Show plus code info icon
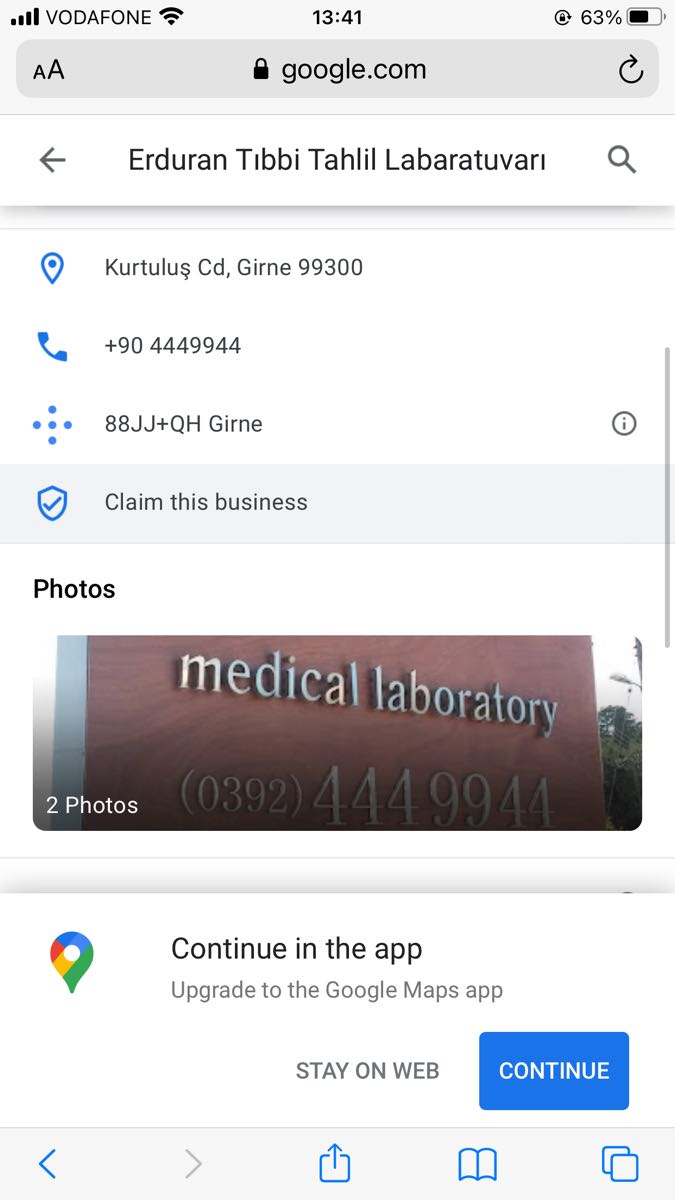 point(624,424)
